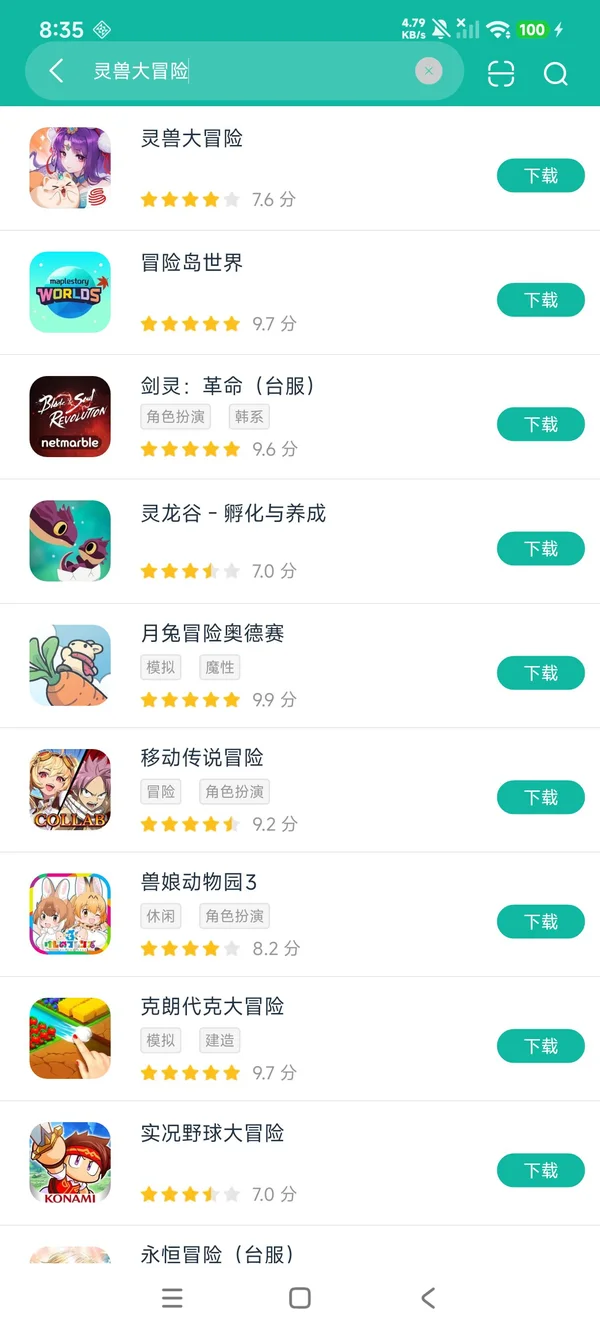Go to the system home screen

[x=299, y=1298]
